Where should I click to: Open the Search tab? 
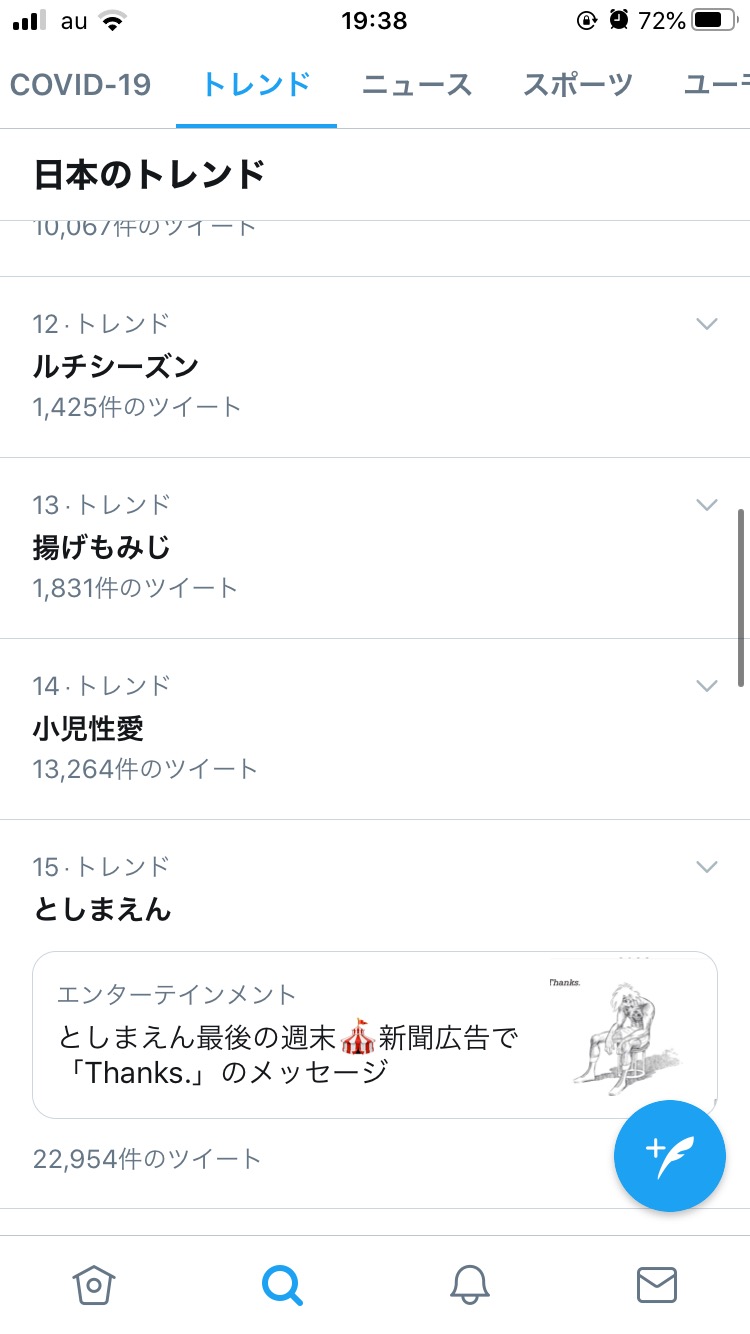(x=282, y=1284)
